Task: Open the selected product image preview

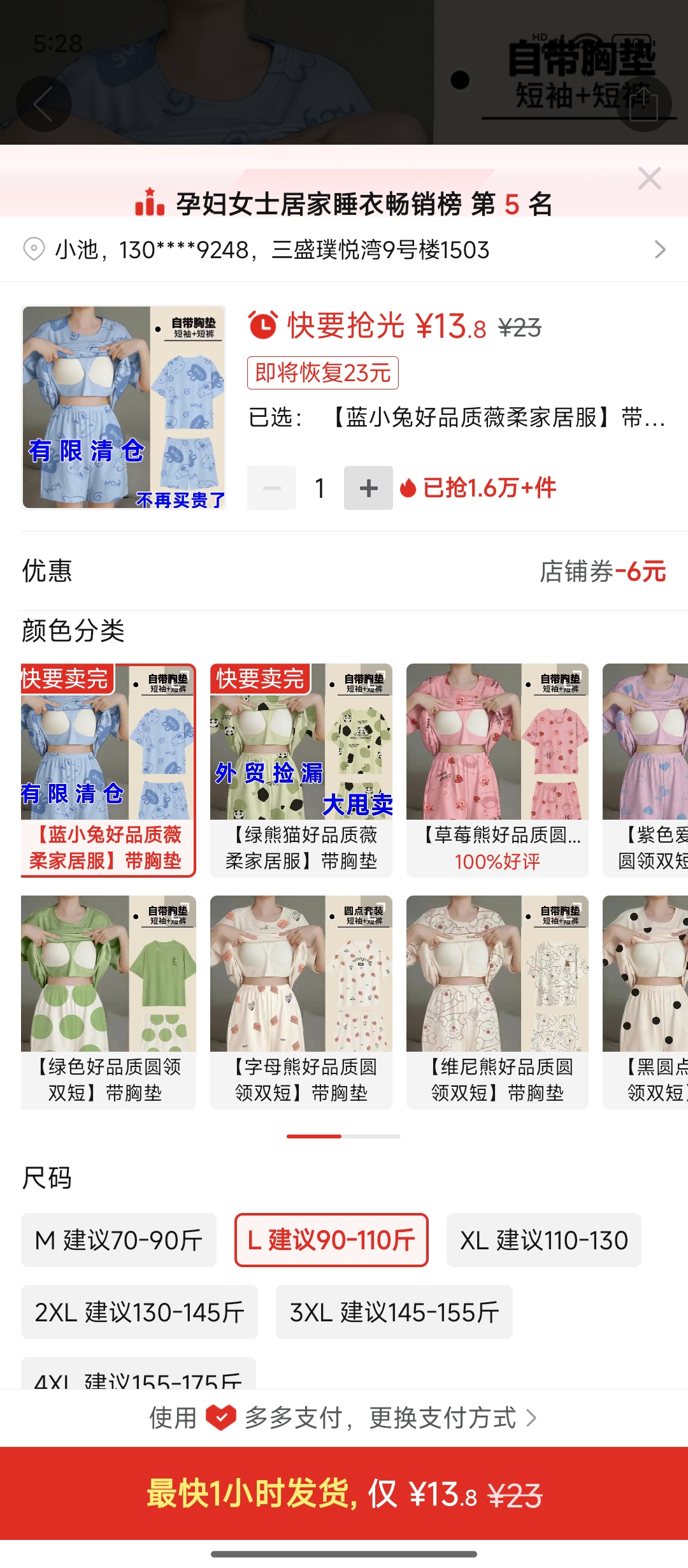Action: 124,407
